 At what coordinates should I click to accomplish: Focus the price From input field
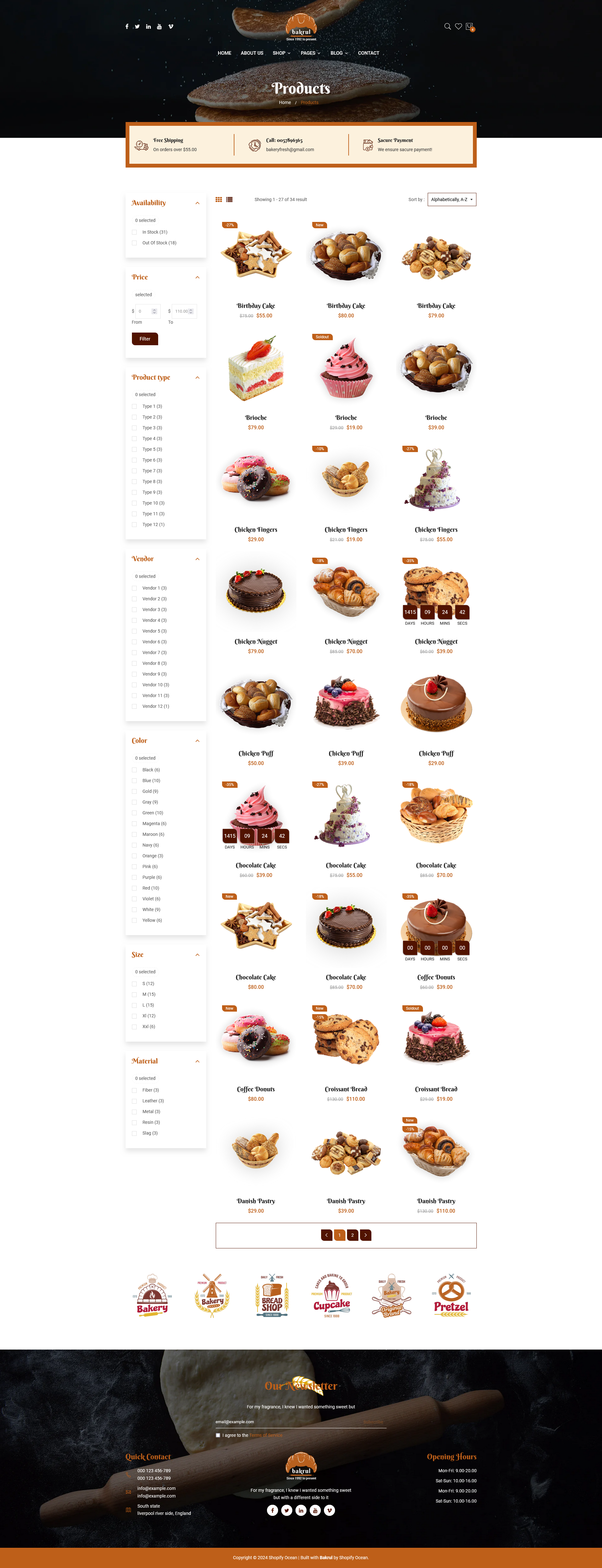146,311
